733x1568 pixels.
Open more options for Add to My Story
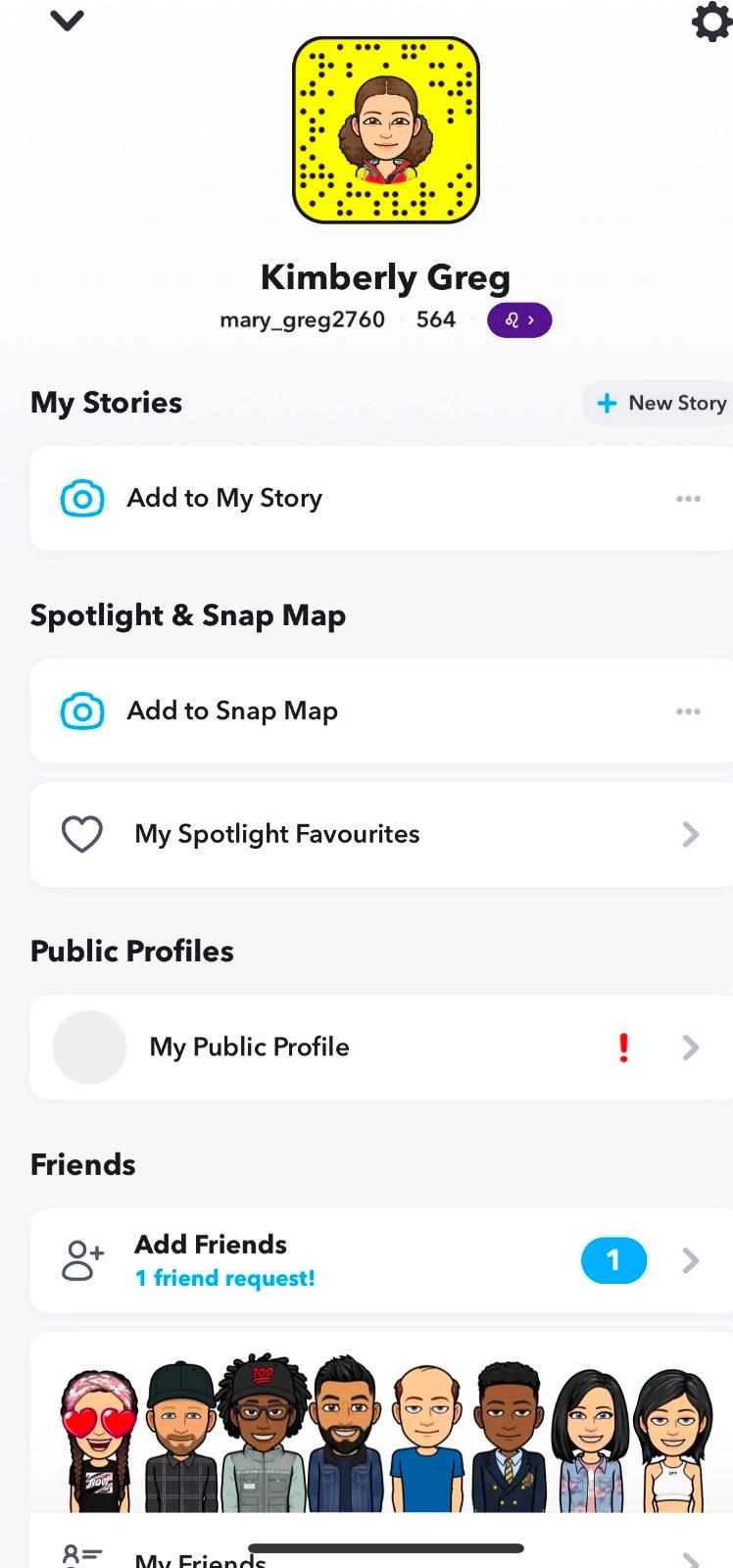(x=688, y=499)
